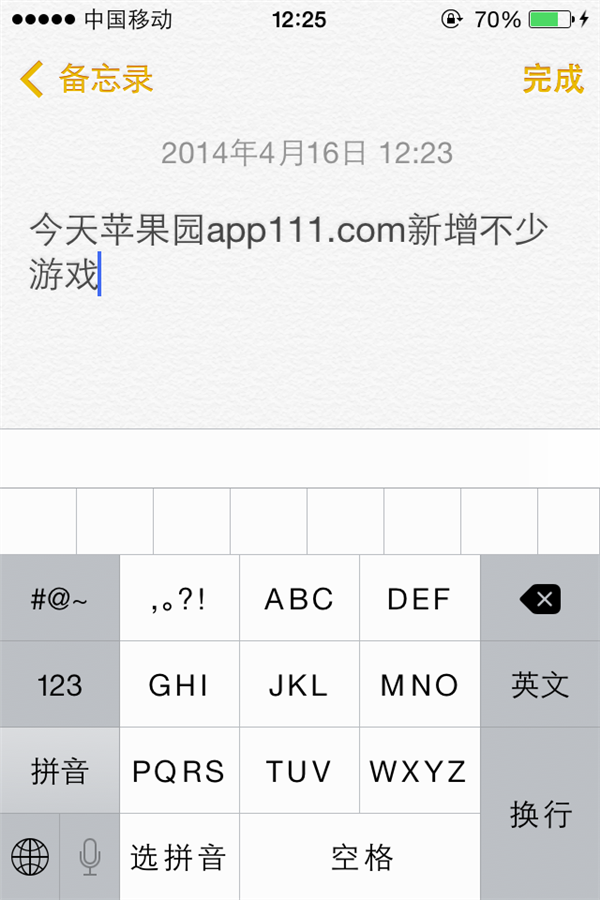Screen dimensions: 600x900
Task: Tap the punctuation key ,。?!
Action: pyautogui.click(x=179, y=599)
